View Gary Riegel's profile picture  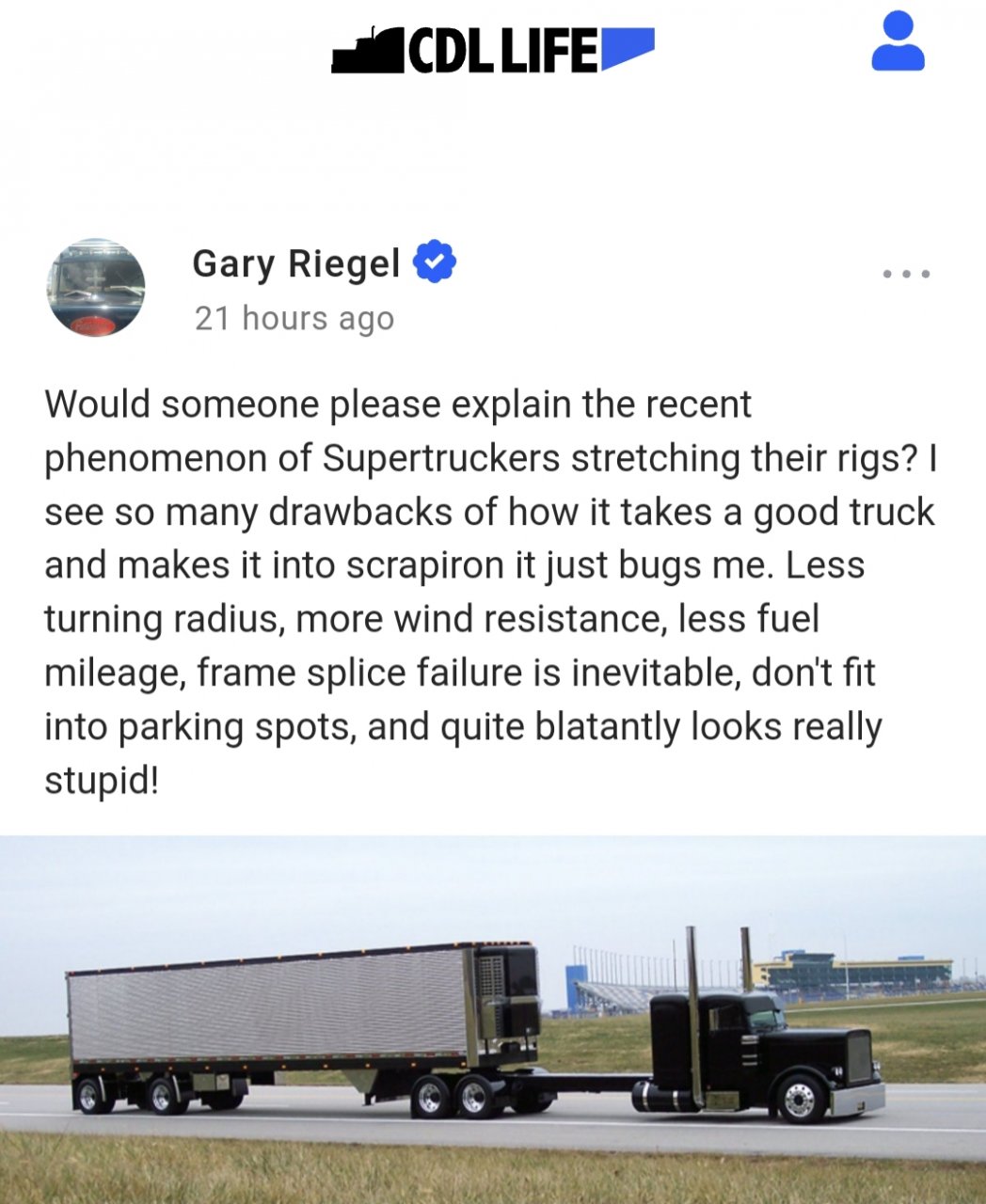click(96, 287)
